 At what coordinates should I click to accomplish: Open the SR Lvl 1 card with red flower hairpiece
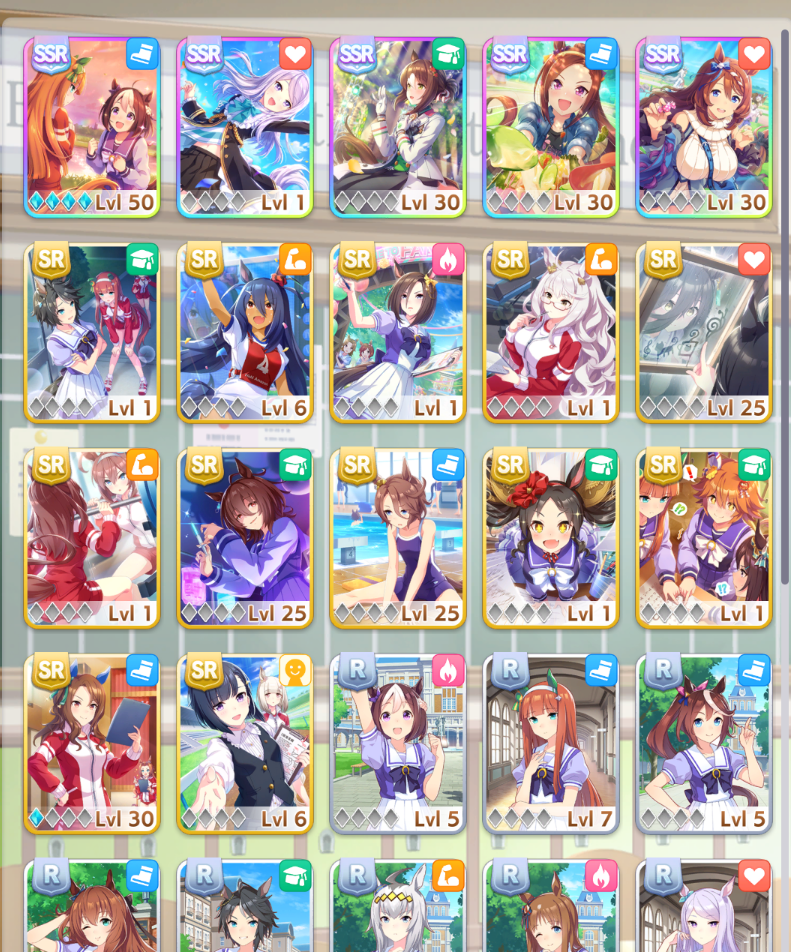click(551, 539)
